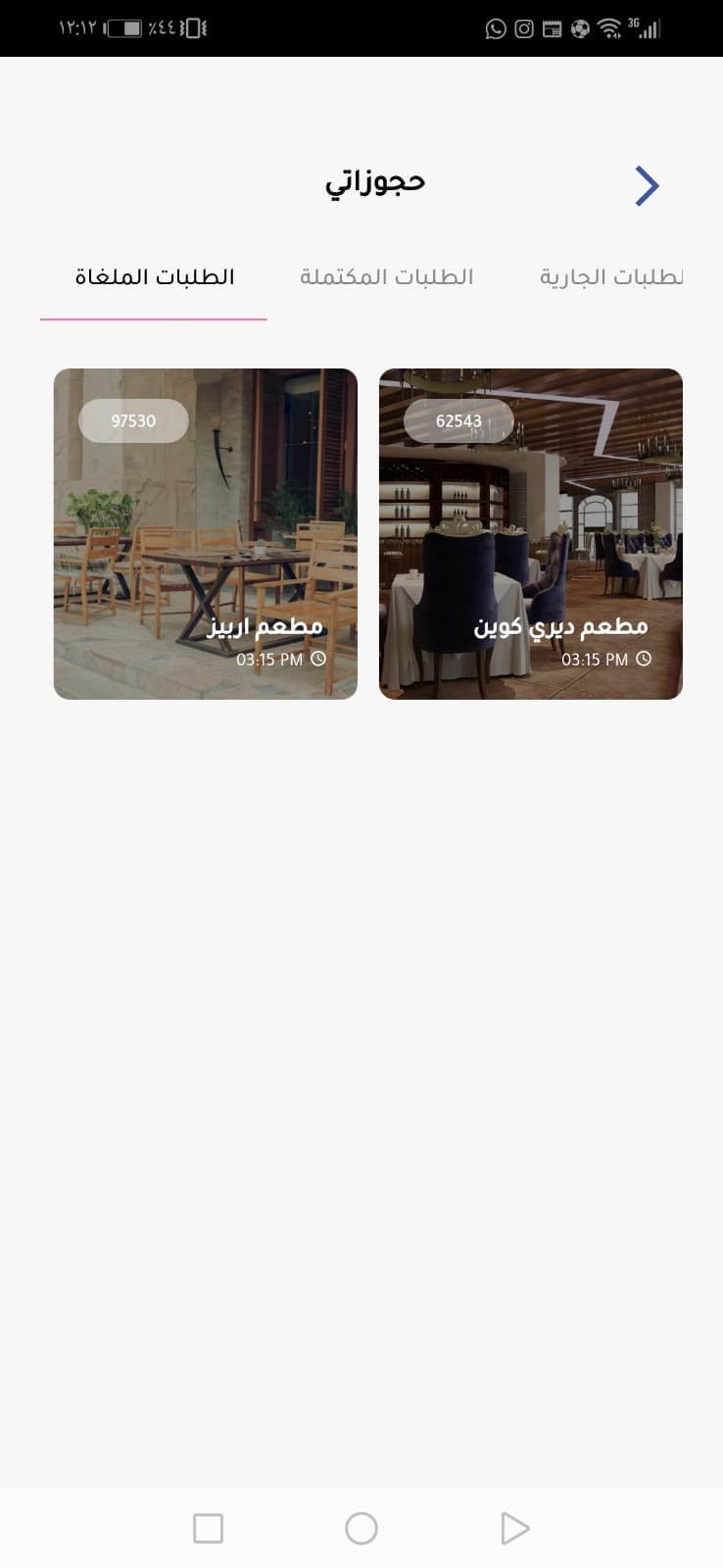Viewport: 723px width, 1568px height.
Task: Select the الطلبات الملغاة tab
Action: point(154,276)
